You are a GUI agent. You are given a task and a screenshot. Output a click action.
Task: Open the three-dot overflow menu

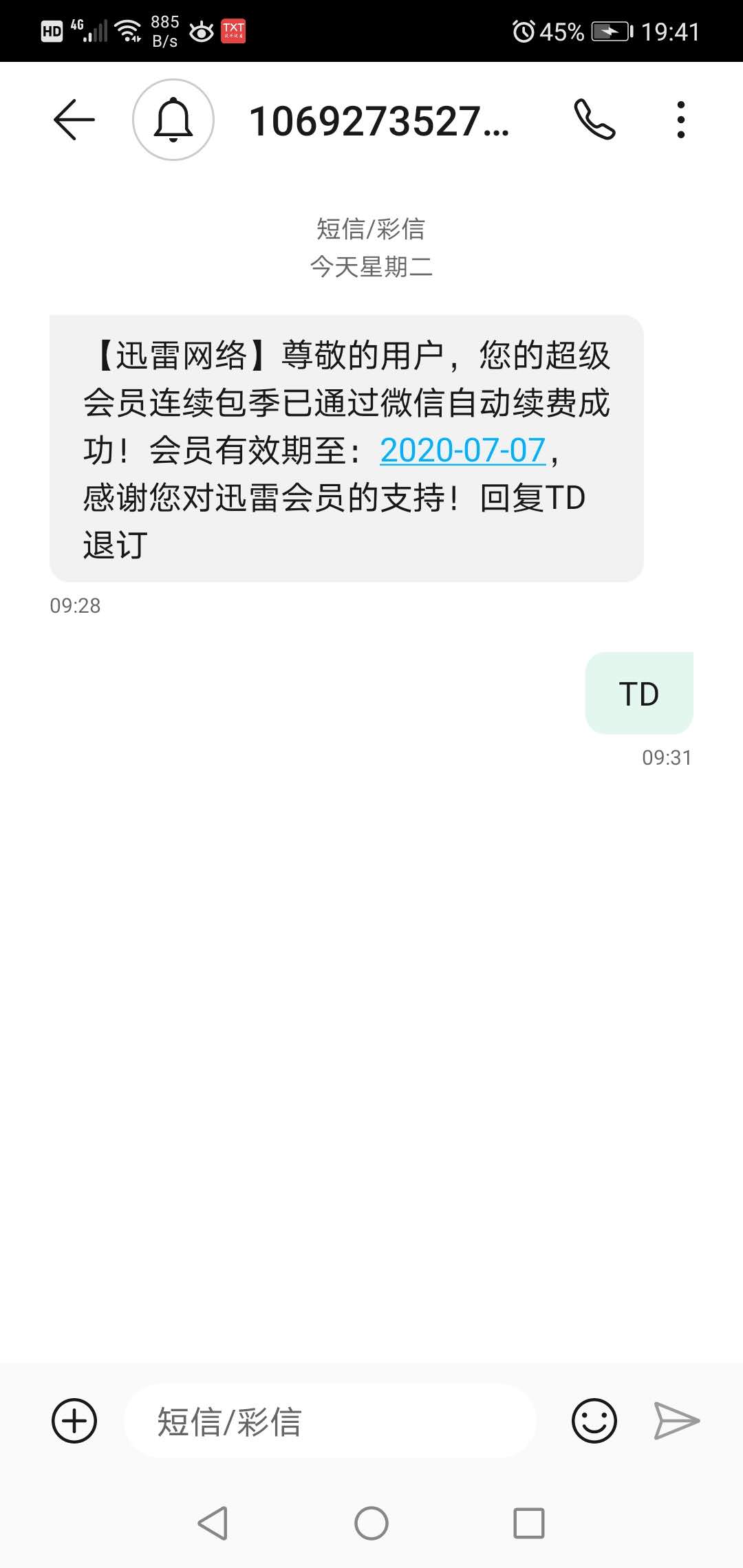[680, 118]
